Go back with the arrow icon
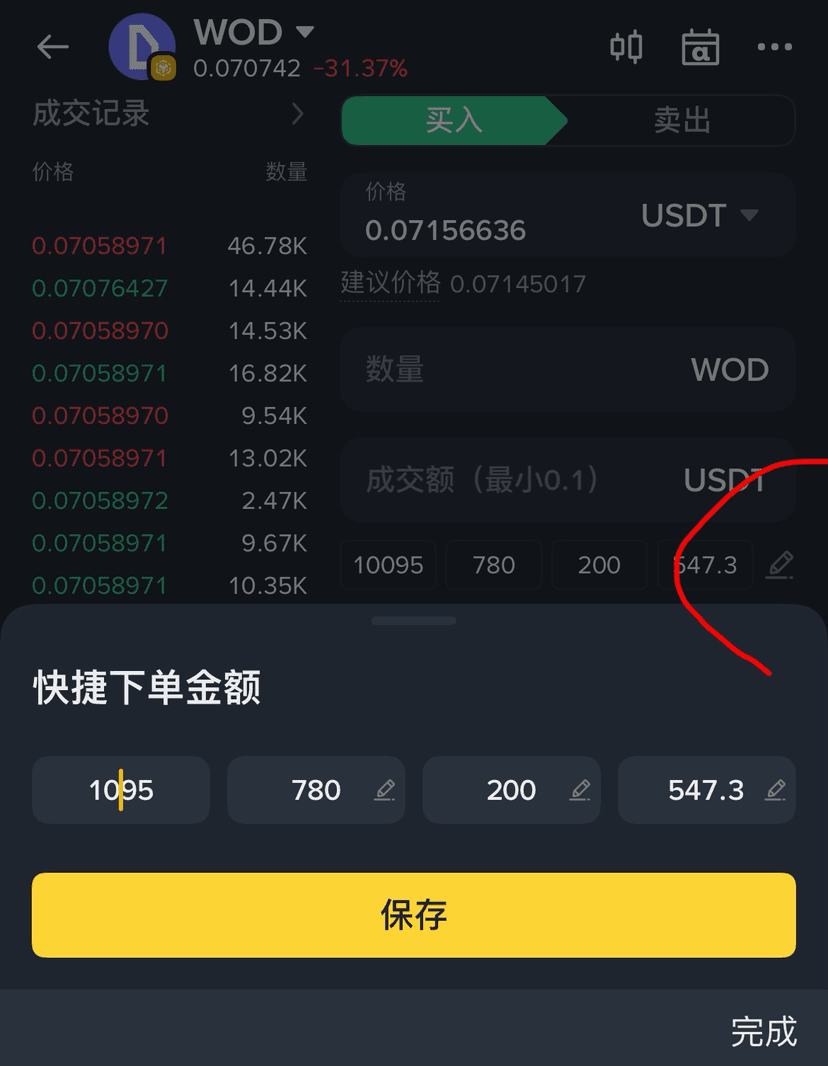This screenshot has height=1066, width=828. (x=53, y=47)
